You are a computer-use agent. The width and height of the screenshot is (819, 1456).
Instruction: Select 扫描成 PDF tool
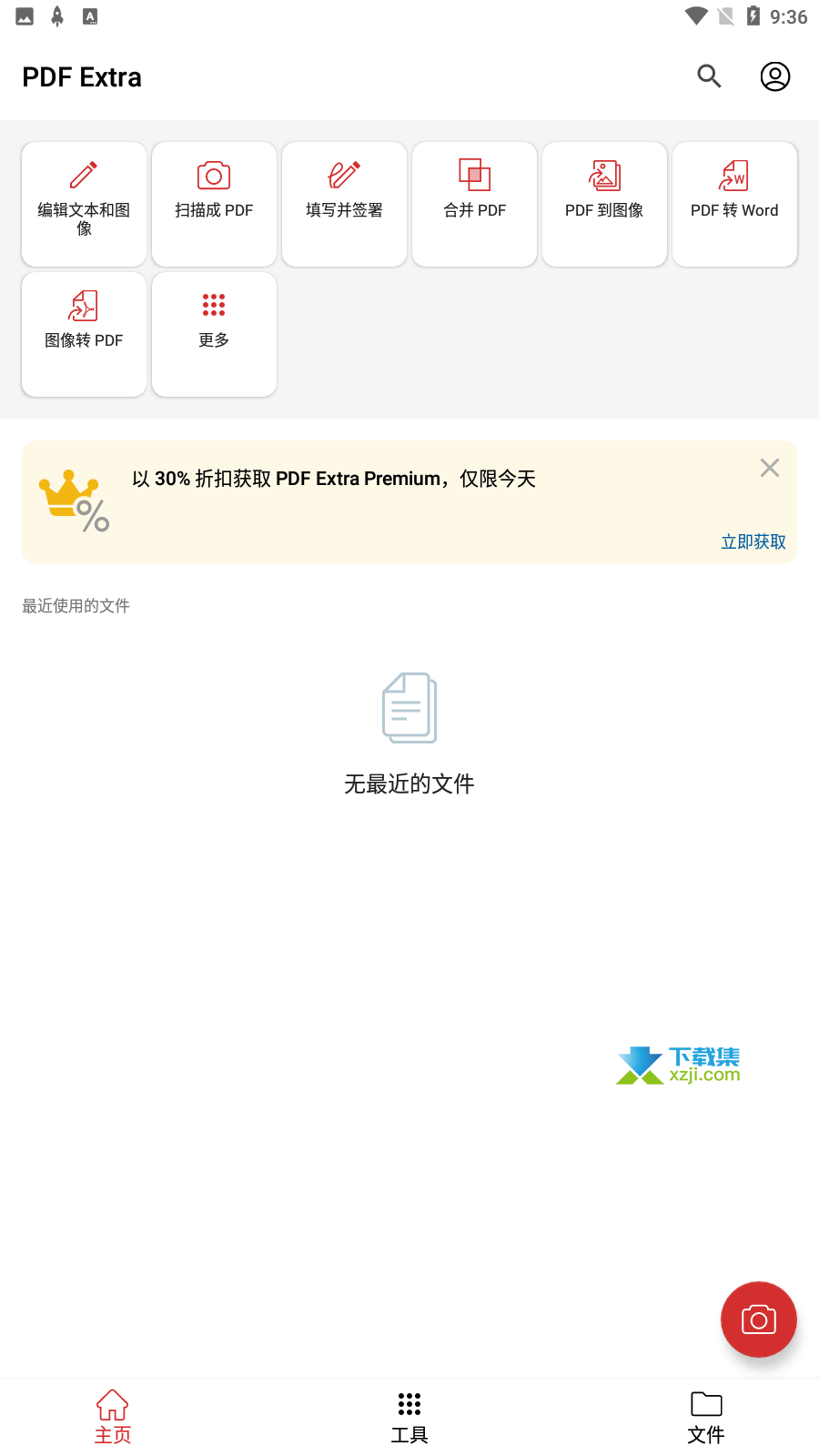214,204
